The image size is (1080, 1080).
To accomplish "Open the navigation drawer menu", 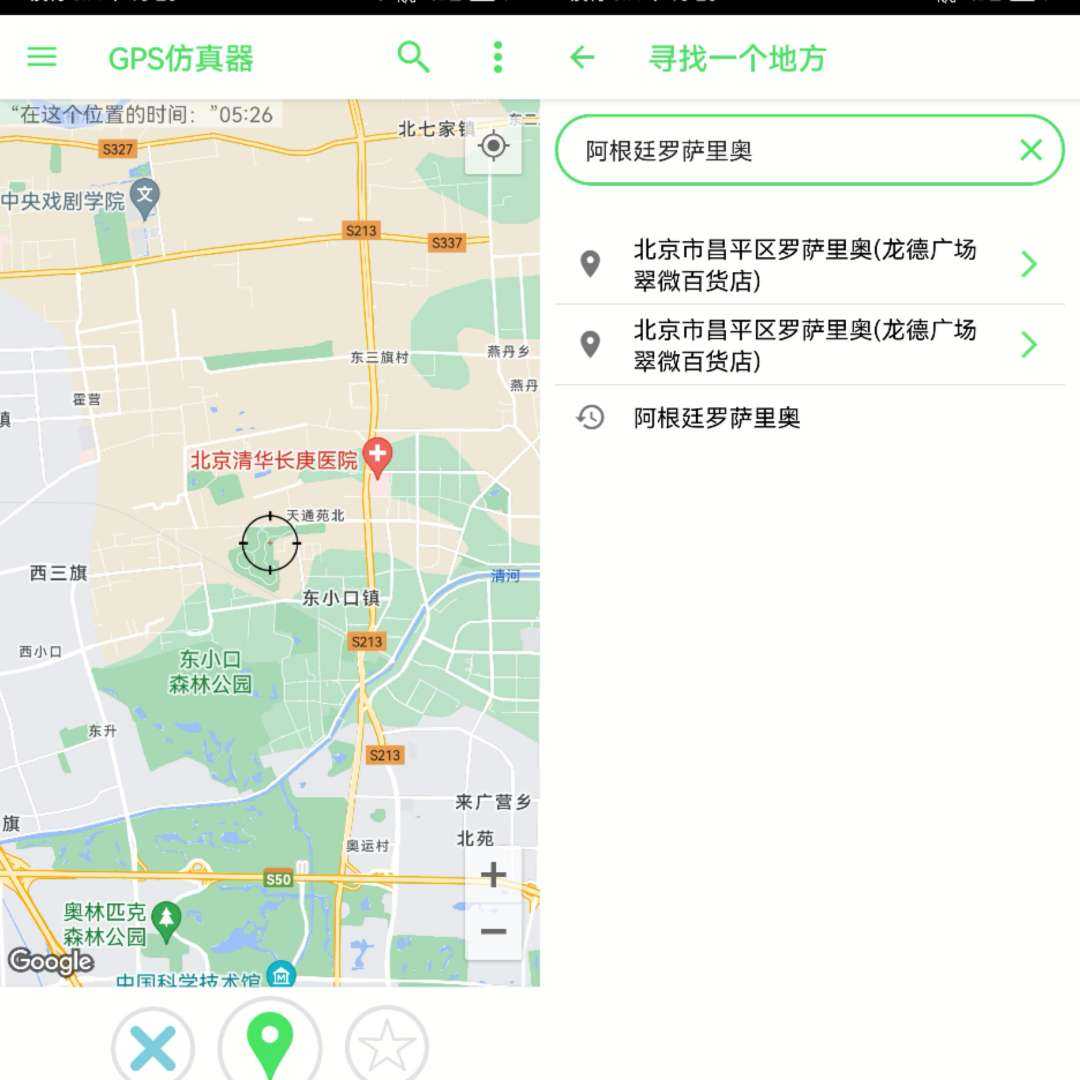I will tap(41, 57).
